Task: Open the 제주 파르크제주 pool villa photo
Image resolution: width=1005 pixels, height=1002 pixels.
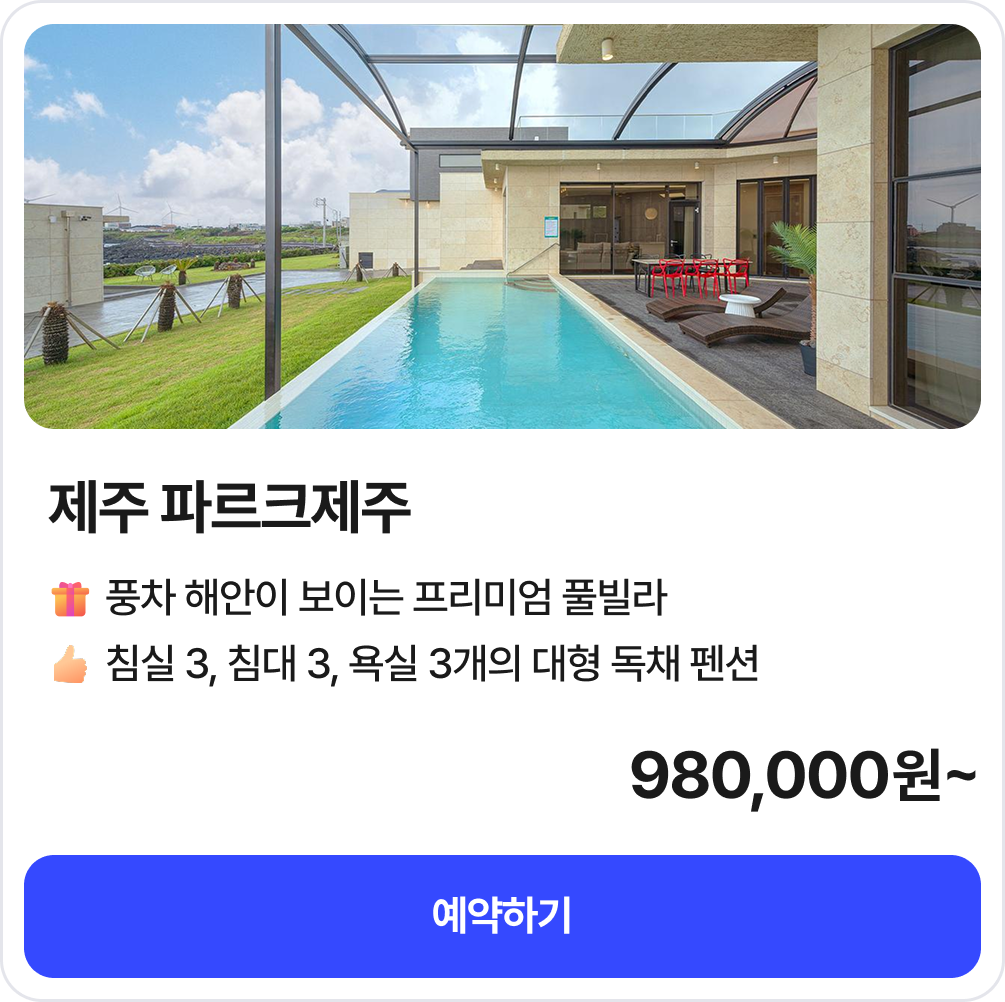Action: [x=502, y=227]
